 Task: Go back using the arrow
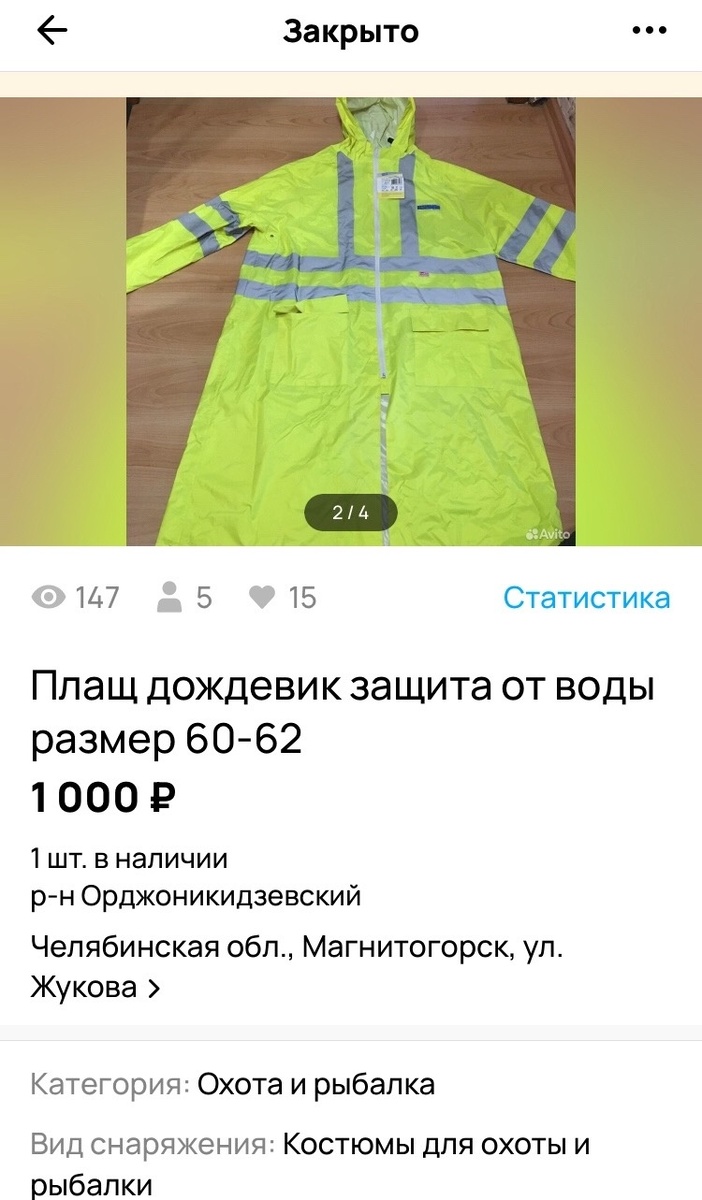52,31
